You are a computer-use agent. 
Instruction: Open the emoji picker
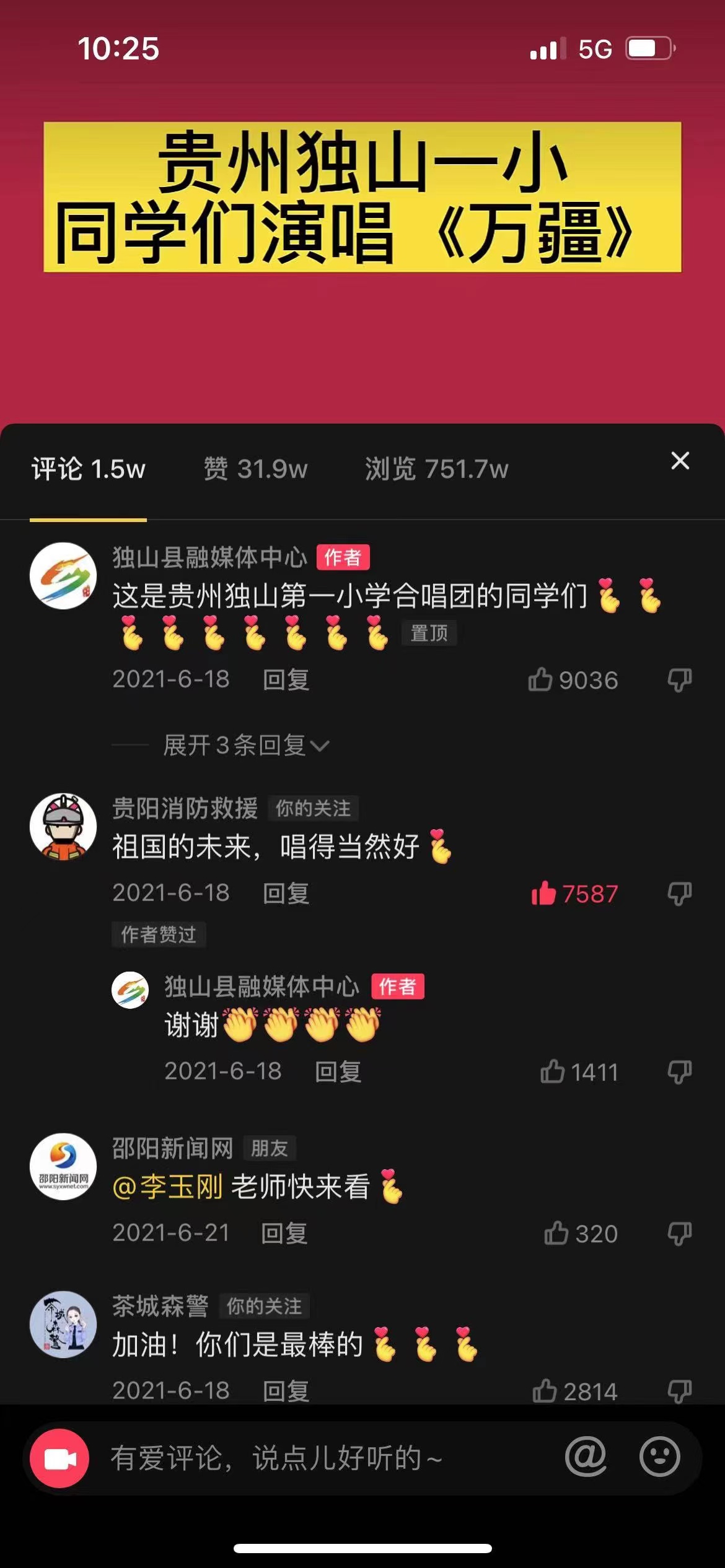coord(659,1457)
